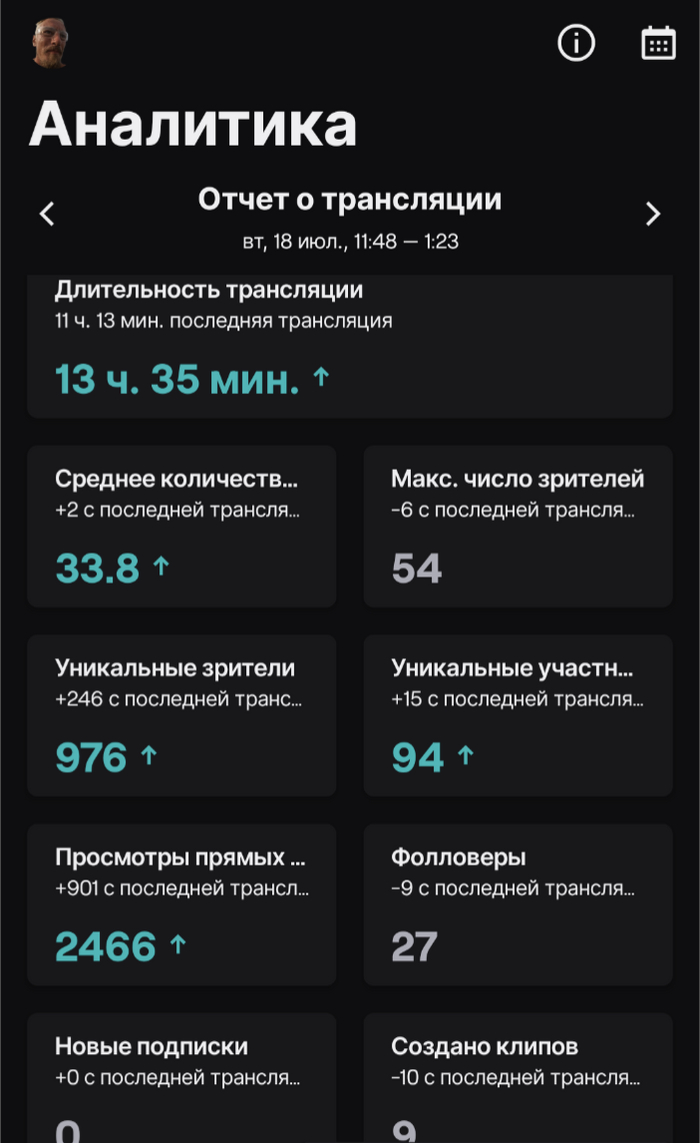
Task: Open the Новые подписки card
Action: (182, 1078)
